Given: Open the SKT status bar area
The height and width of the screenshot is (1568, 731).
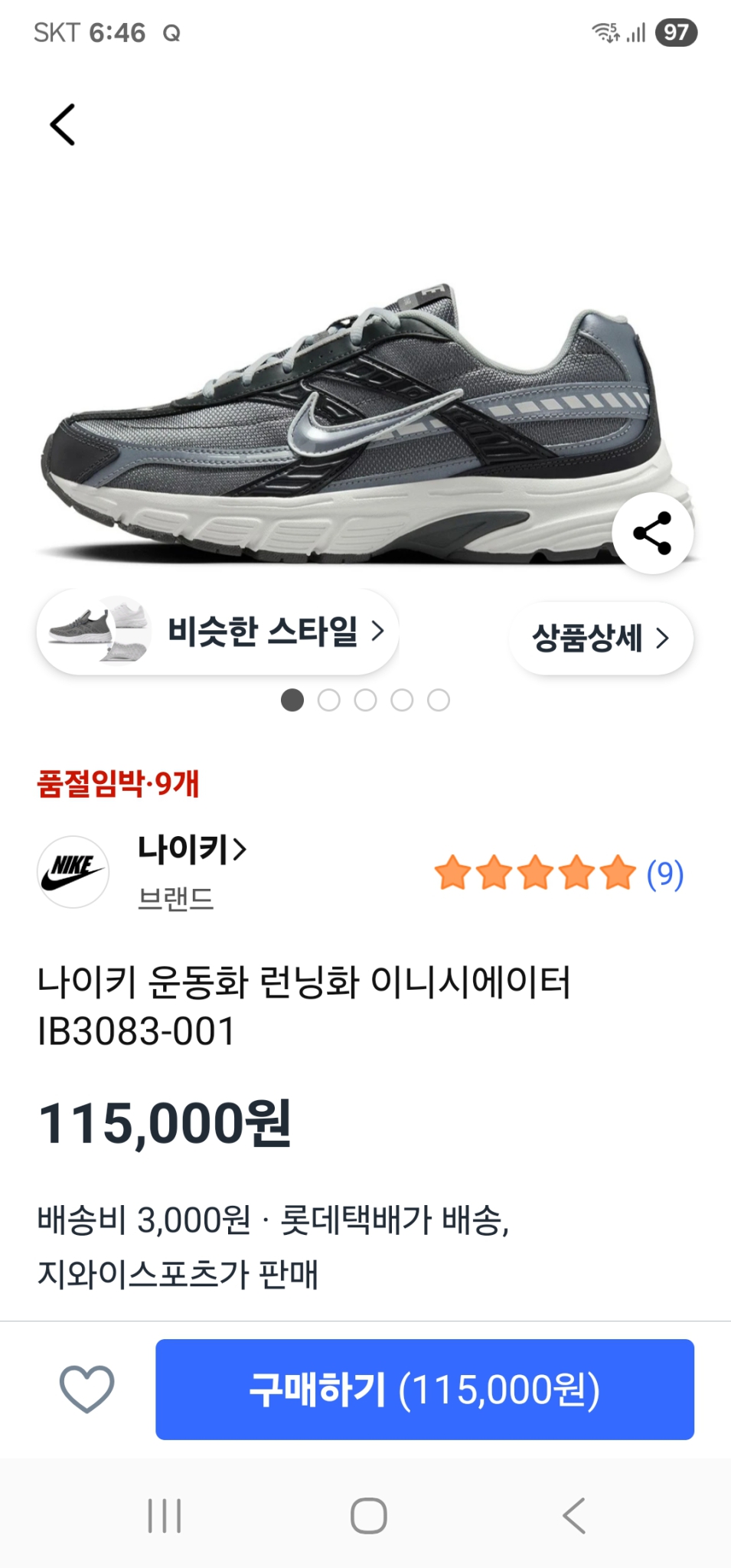Looking at the screenshot, I should pyautogui.click(x=57, y=32).
